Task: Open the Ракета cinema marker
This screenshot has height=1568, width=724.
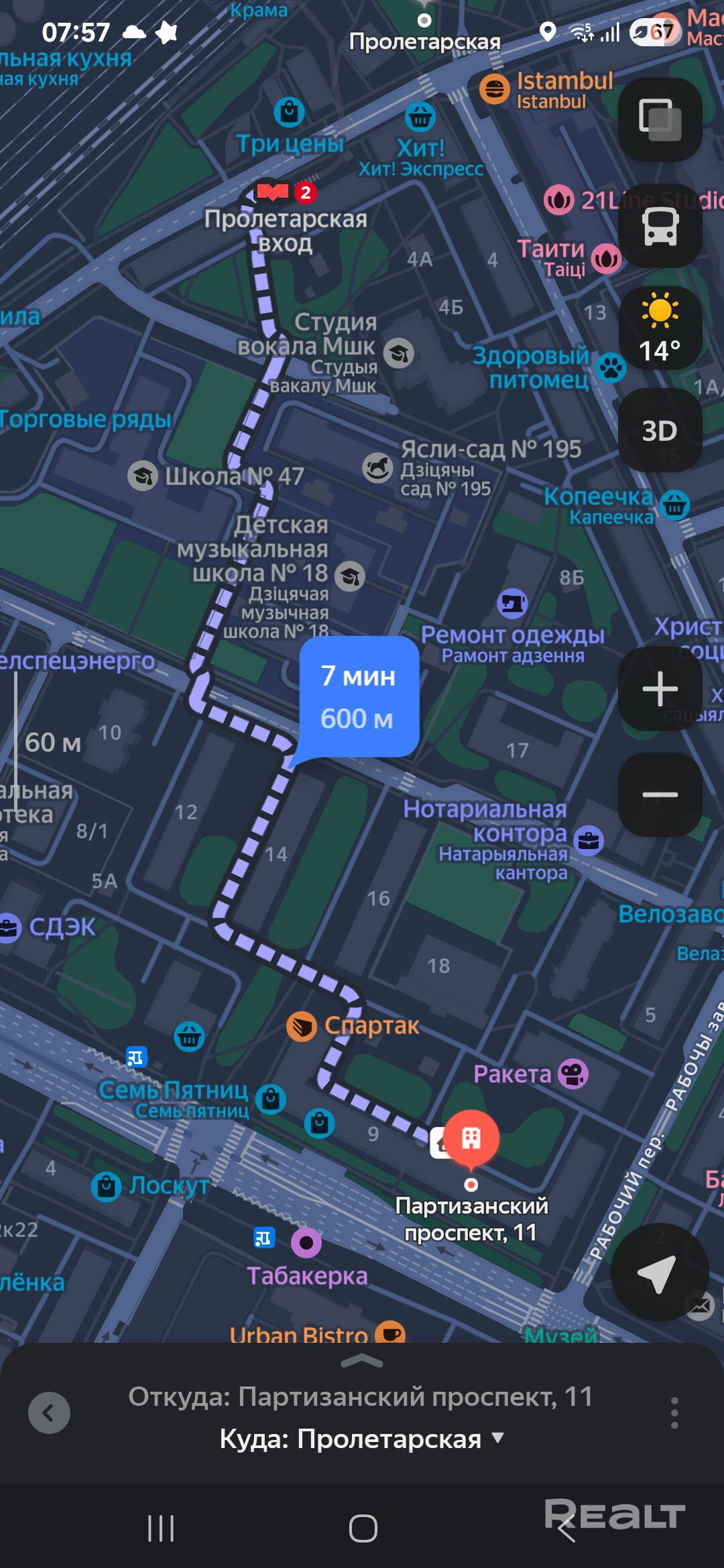Action: tap(573, 1074)
